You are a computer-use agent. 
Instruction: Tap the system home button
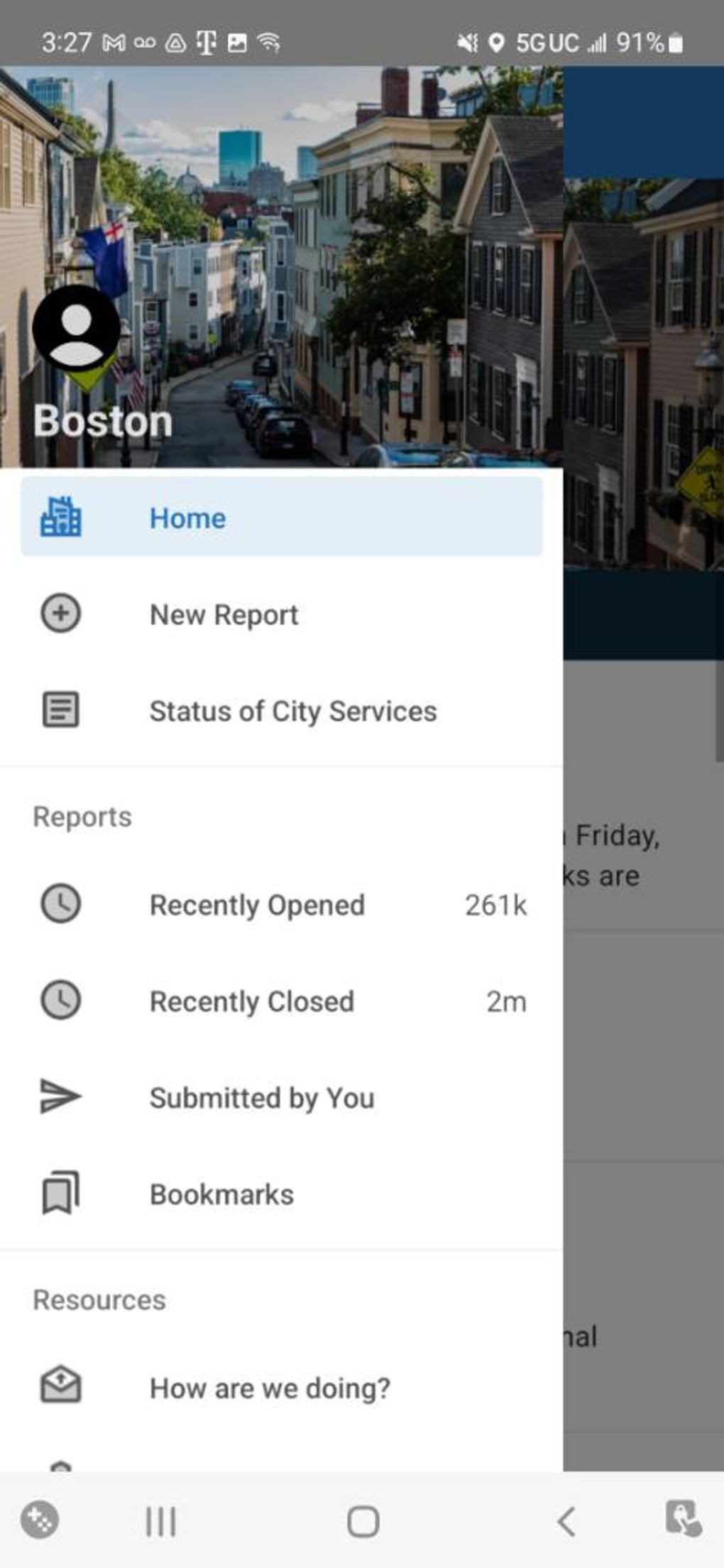pos(363,1521)
